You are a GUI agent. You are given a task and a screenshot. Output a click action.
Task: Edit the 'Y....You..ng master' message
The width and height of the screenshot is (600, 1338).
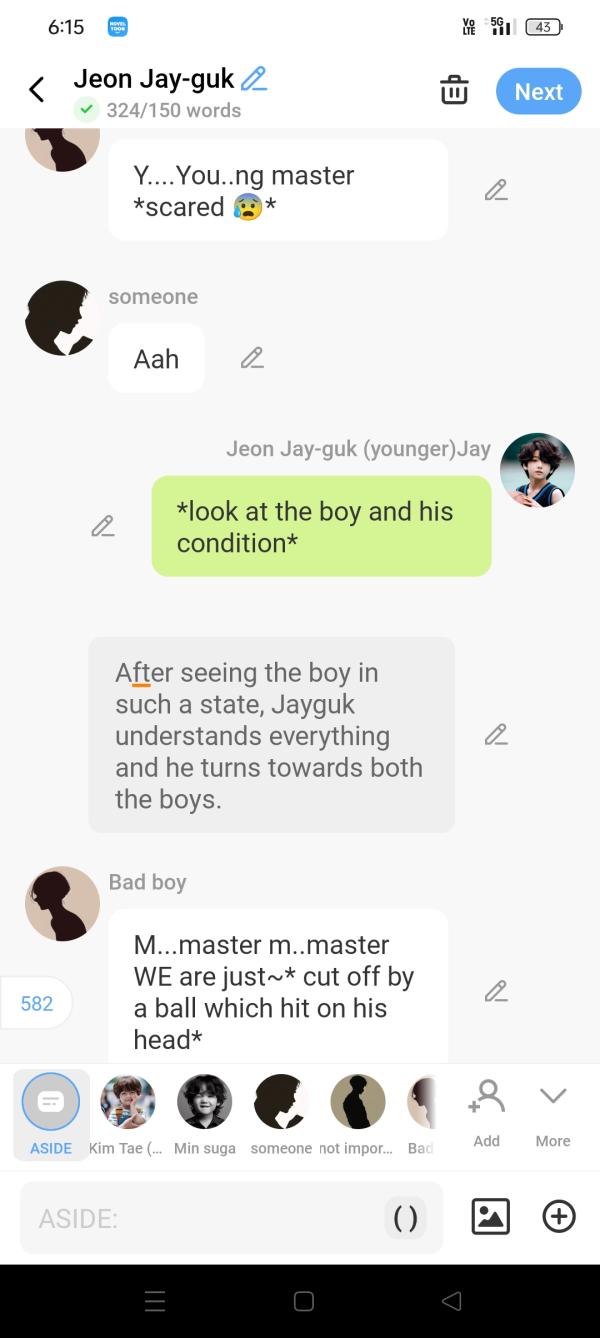[x=496, y=190]
